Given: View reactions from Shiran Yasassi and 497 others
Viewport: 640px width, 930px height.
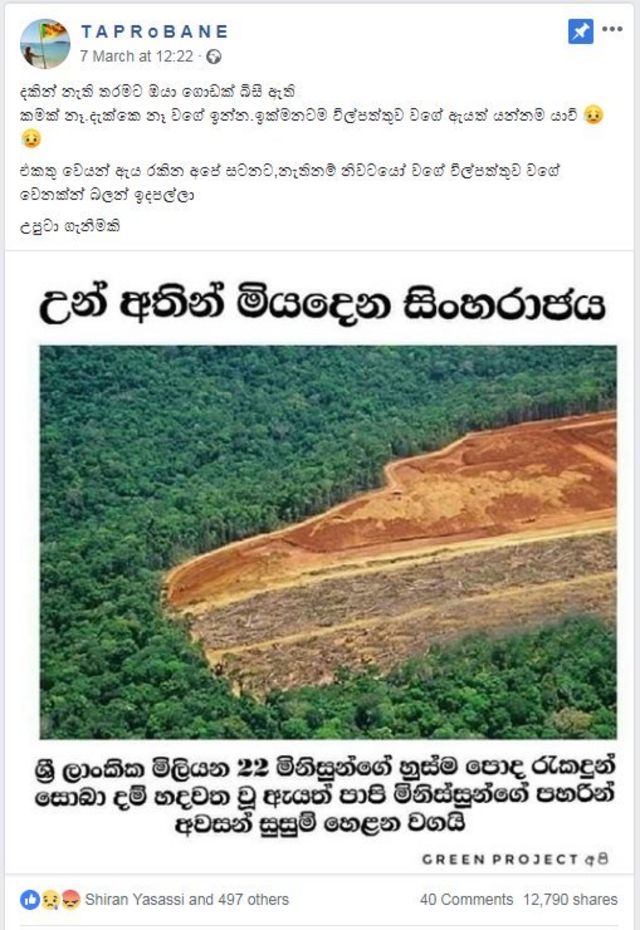Looking at the screenshot, I should (187, 899).
